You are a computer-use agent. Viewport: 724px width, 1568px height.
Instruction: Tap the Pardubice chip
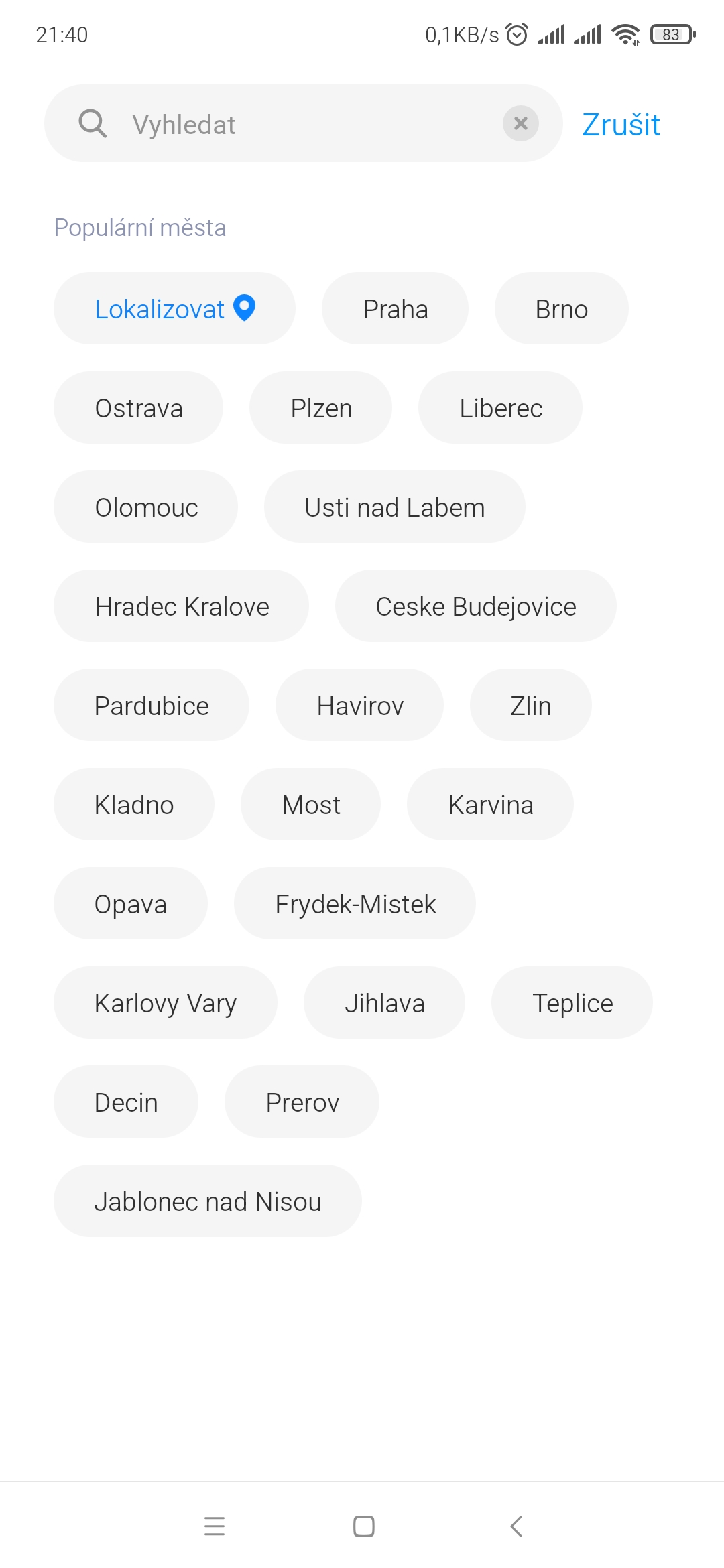tap(152, 706)
